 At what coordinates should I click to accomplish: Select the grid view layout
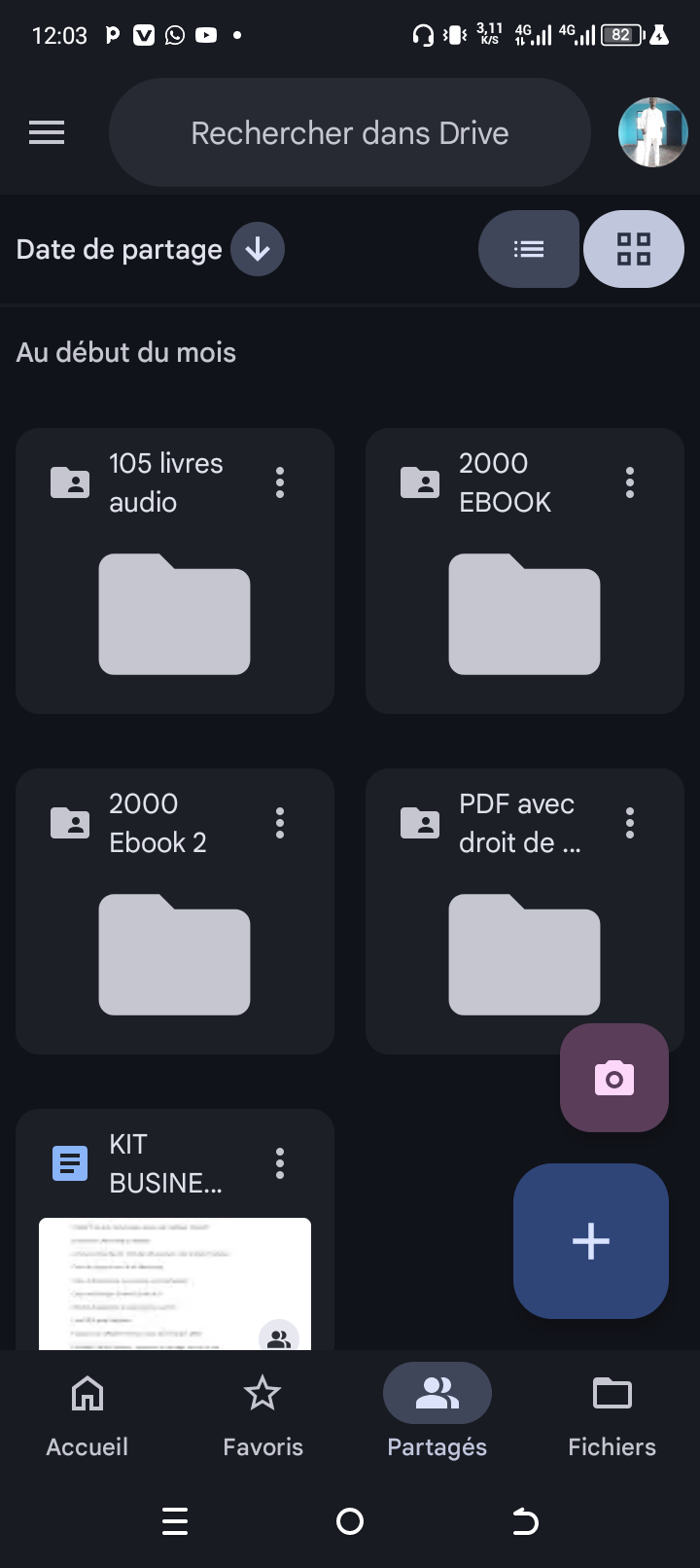tap(634, 250)
